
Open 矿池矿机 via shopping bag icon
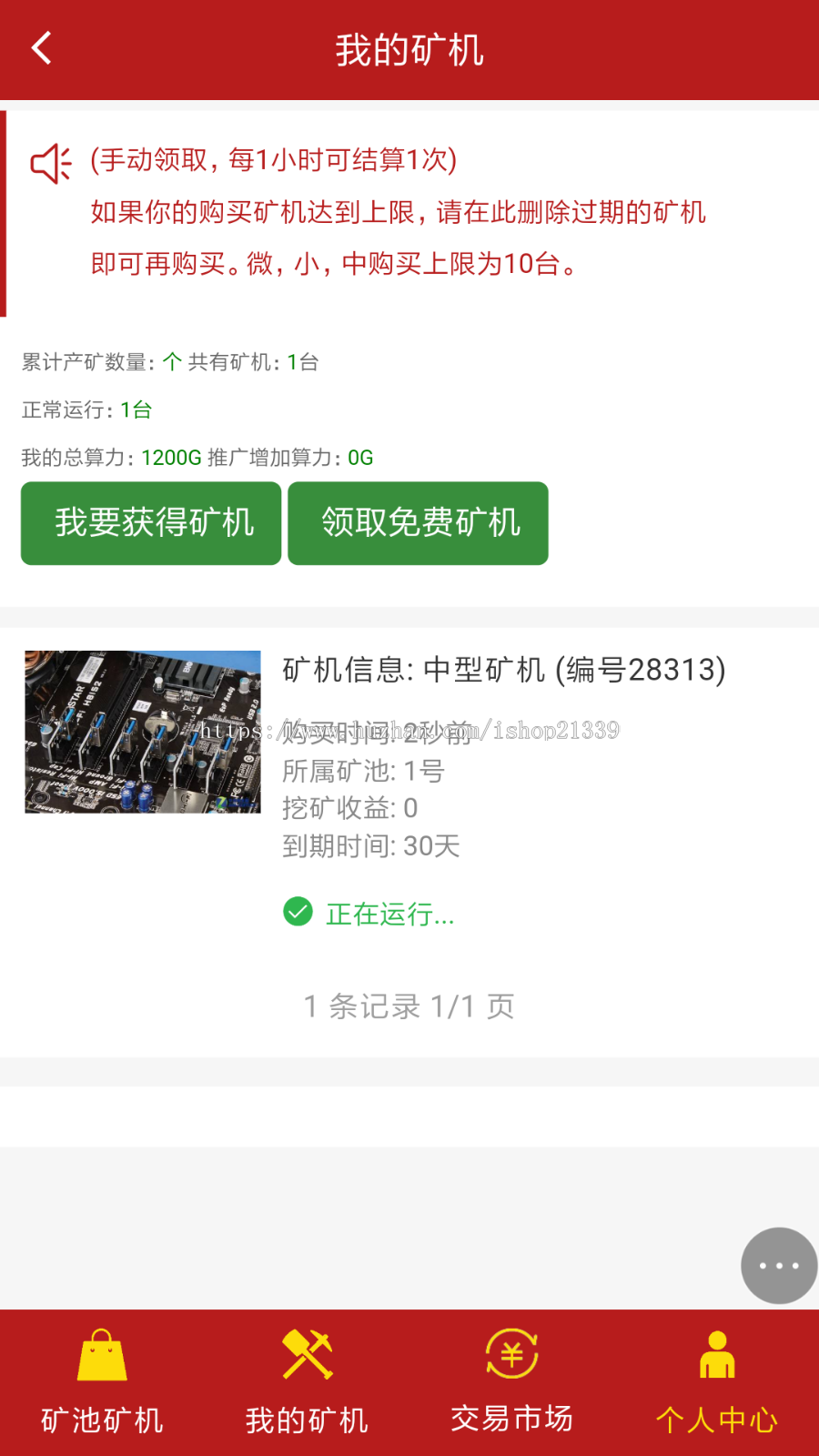coord(100,1374)
